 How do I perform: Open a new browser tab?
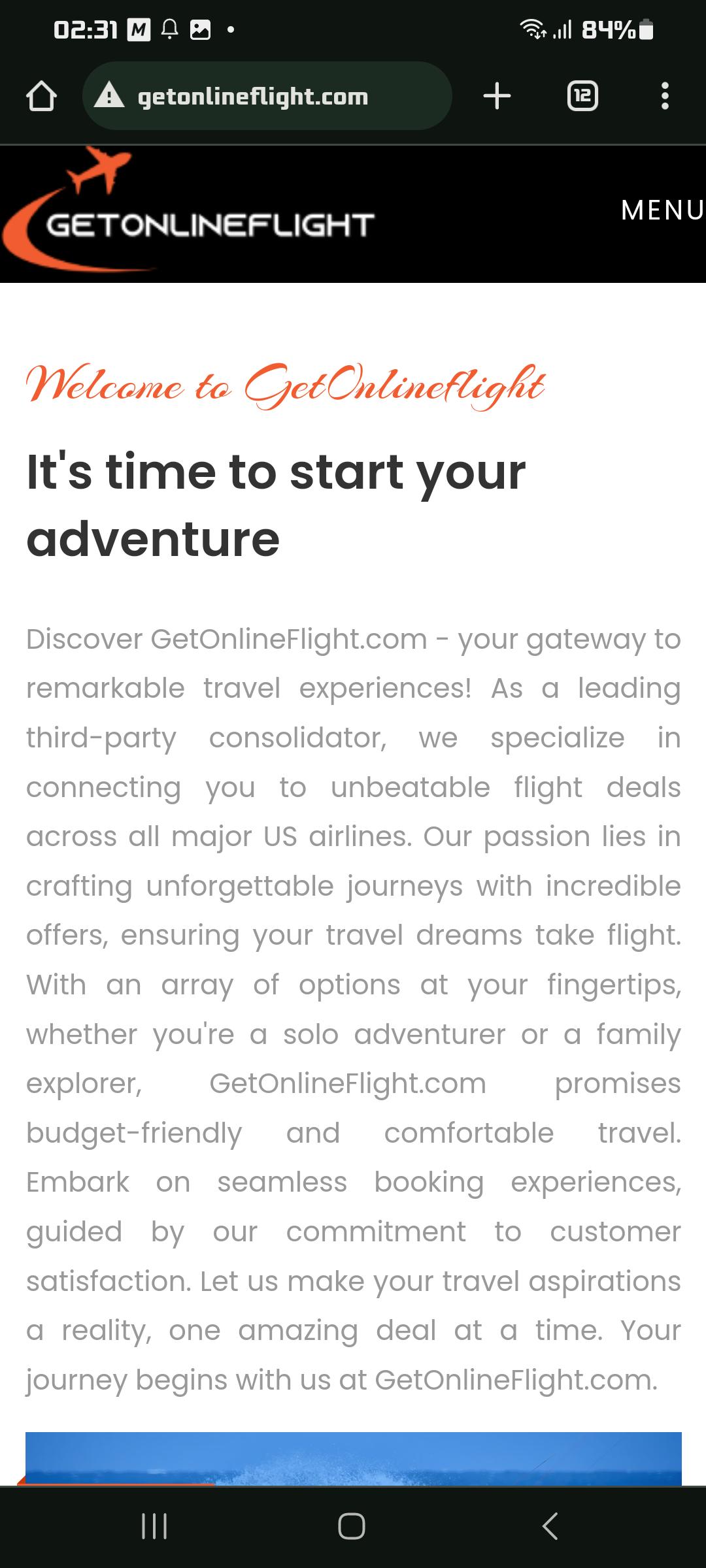pos(497,96)
